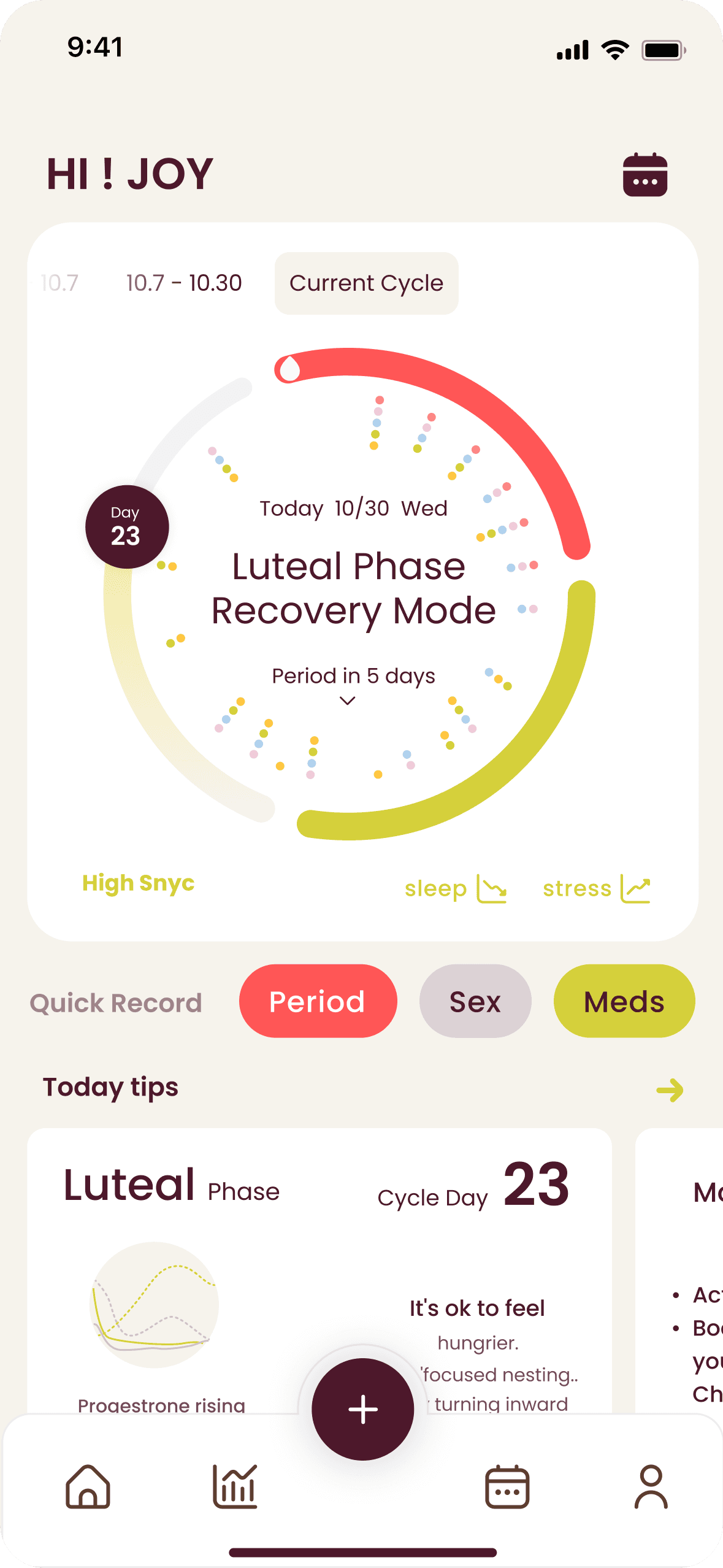View the sleep trend

click(456, 889)
